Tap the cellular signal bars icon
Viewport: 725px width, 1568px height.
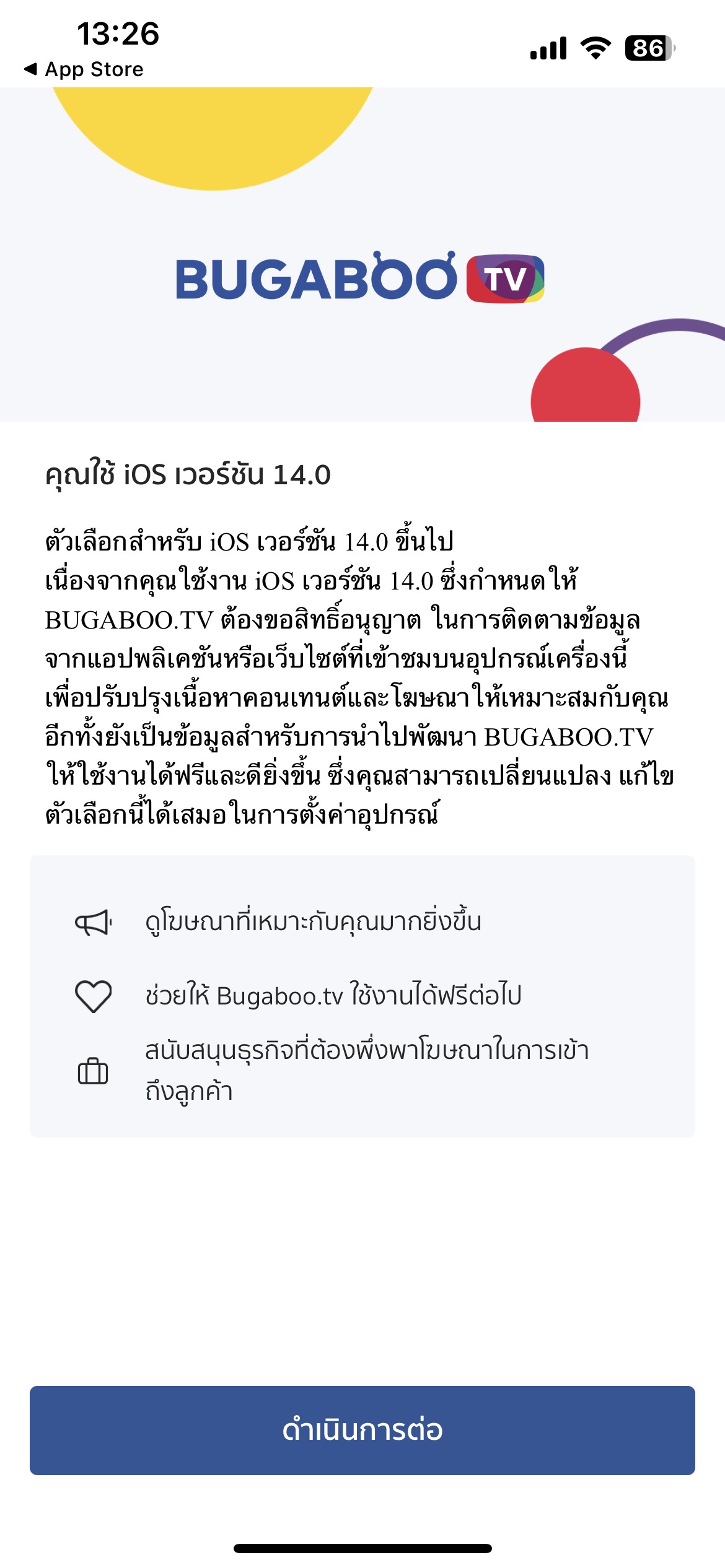[548, 46]
